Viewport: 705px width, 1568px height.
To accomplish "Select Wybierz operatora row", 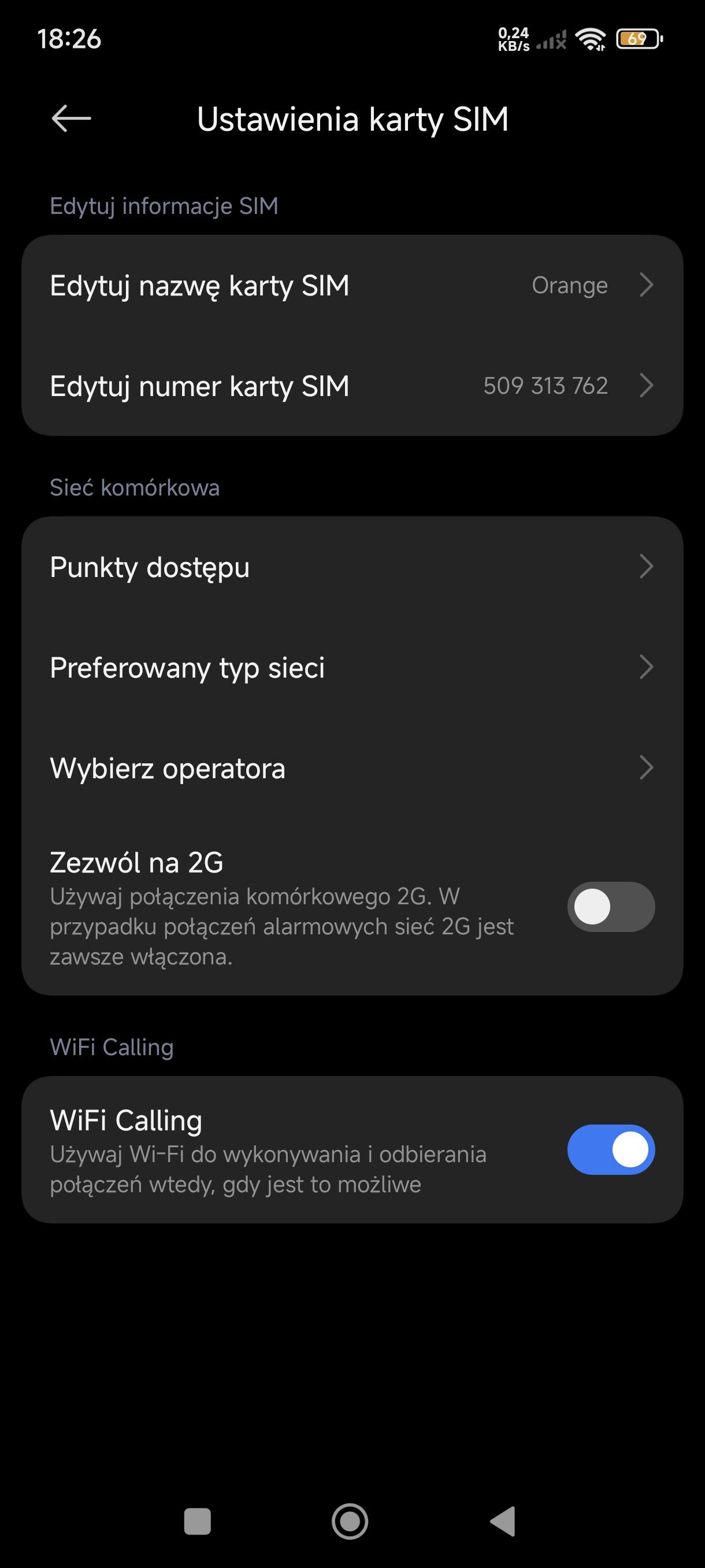I will pyautogui.click(x=351, y=768).
